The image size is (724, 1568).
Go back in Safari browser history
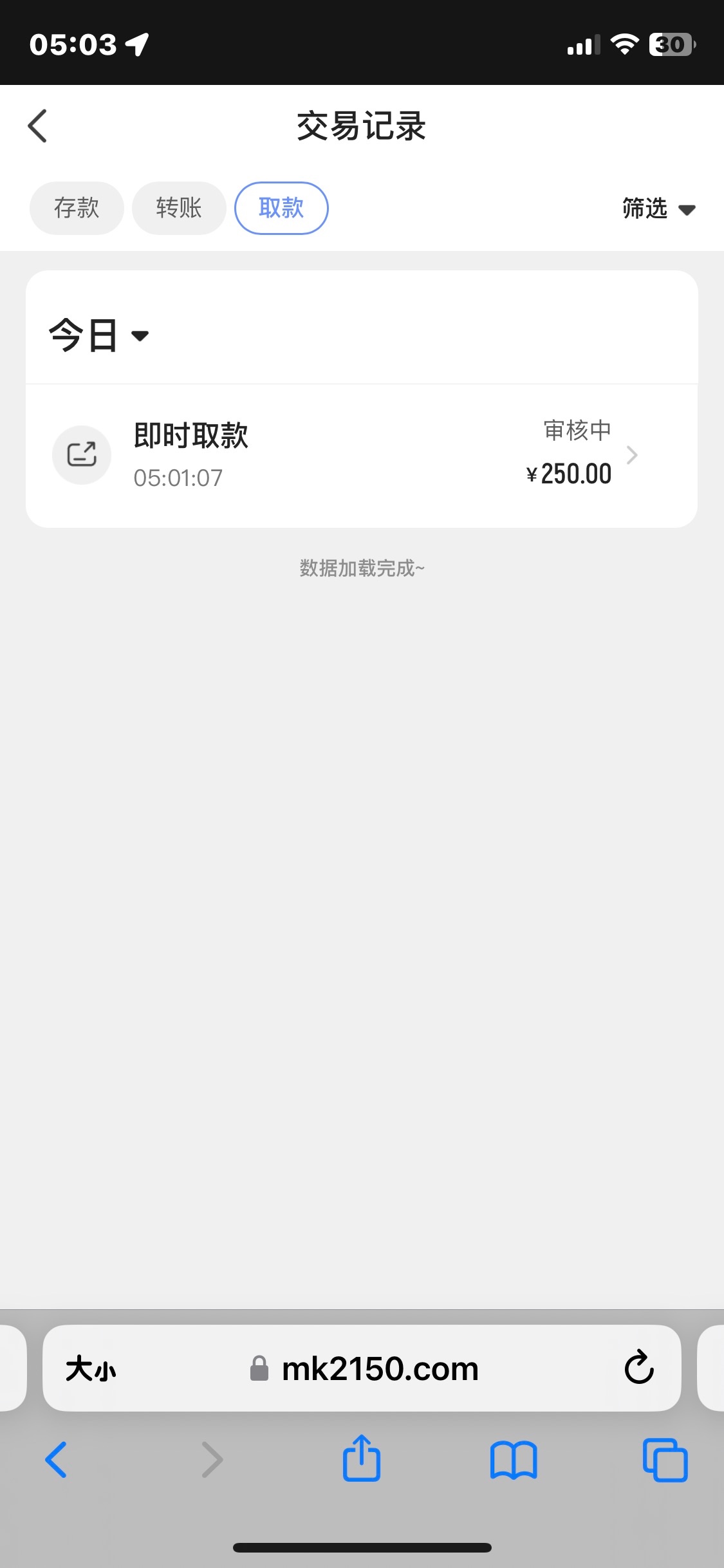click(56, 1460)
